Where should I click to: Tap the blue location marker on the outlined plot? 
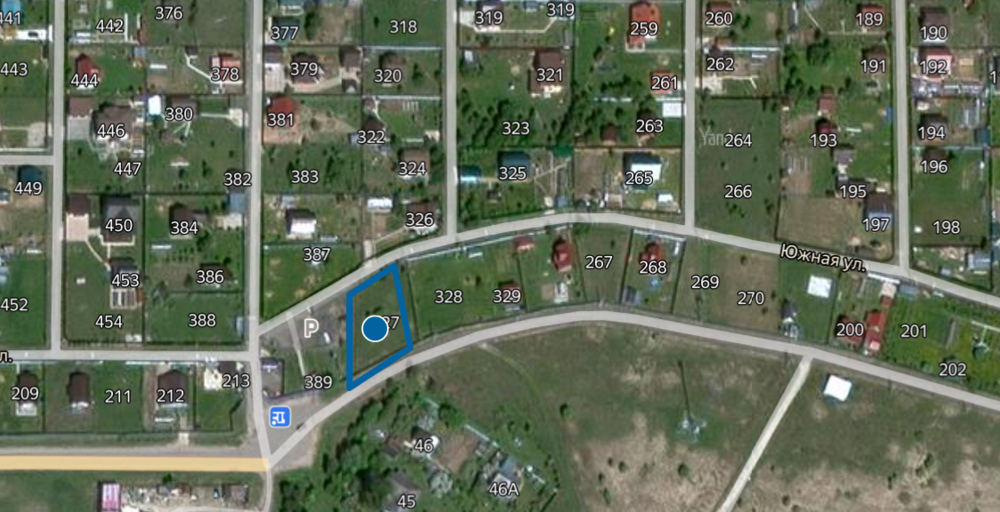point(375,328)
